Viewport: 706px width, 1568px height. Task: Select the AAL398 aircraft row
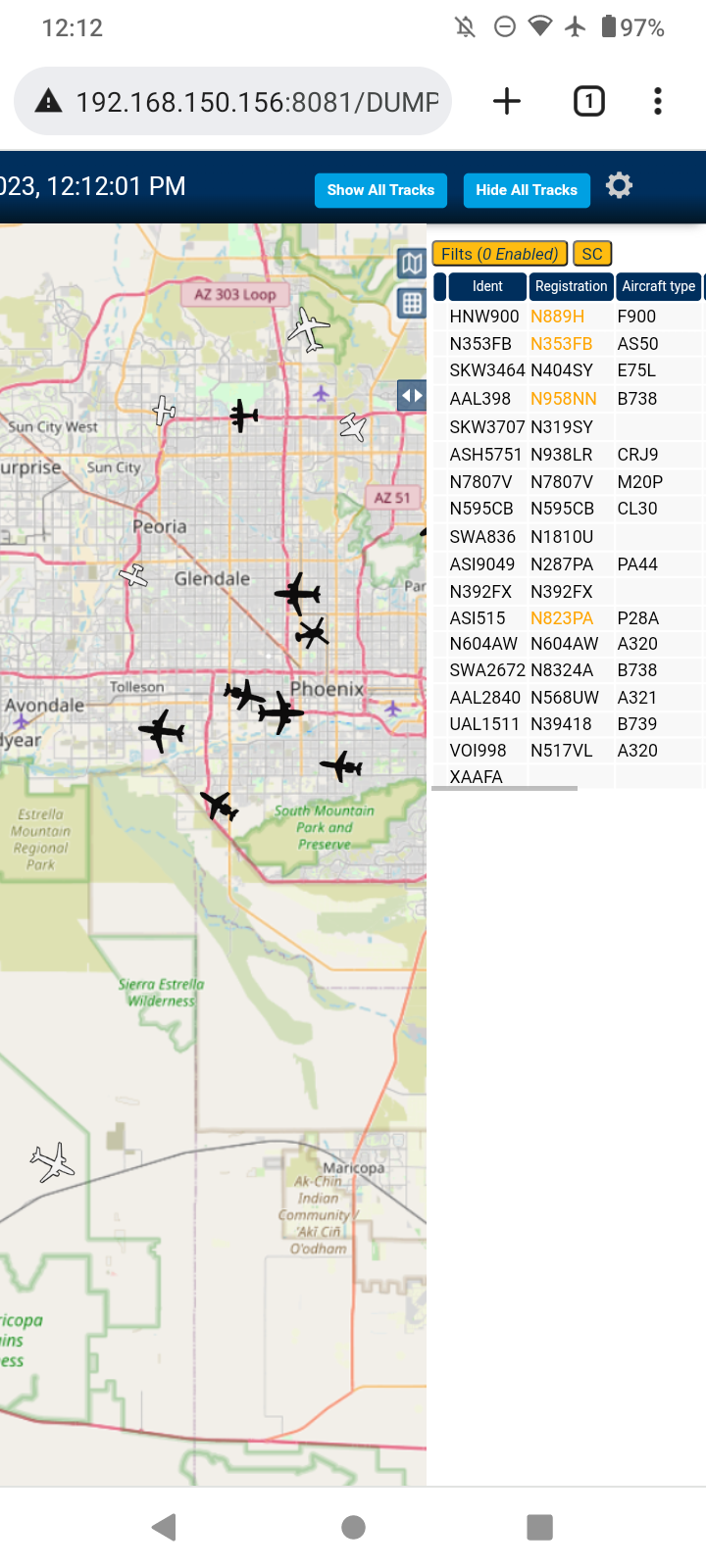click(x=569, y=399)
